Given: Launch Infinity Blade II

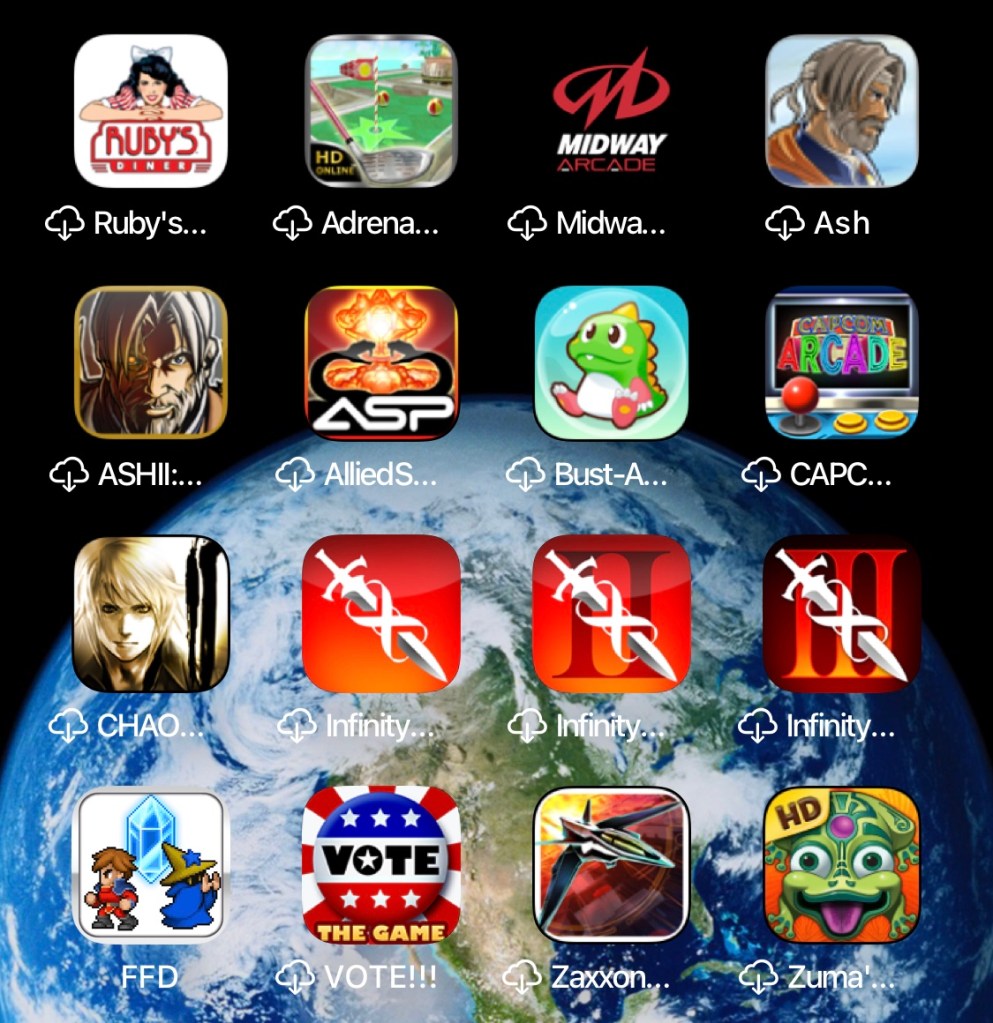Looking at the screenshot, I should pyautogui.click(x=611, y=613).
